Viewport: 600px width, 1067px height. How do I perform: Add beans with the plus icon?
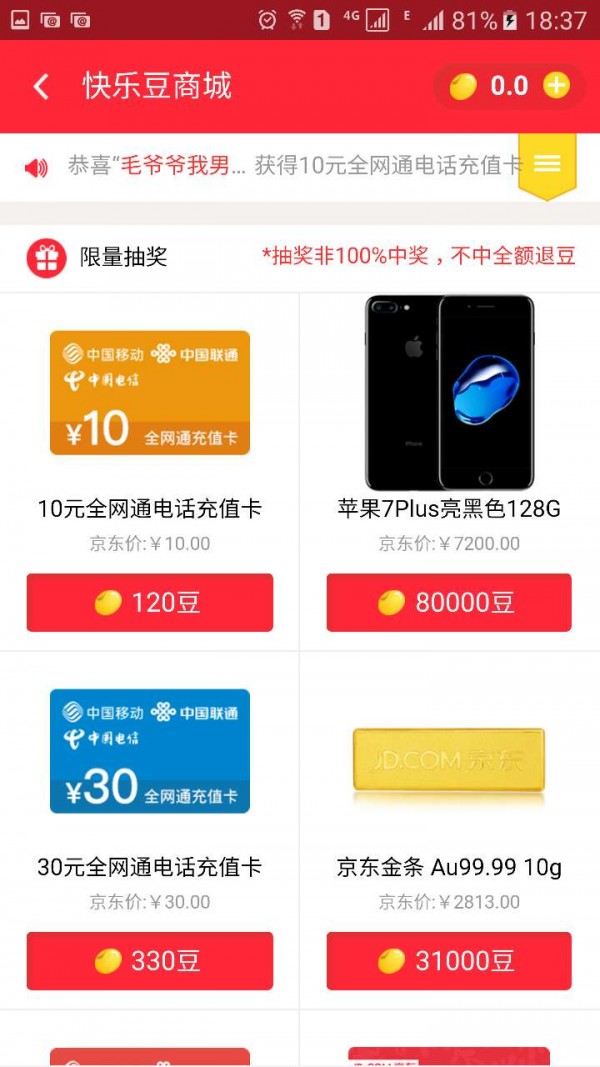click(x=556, y=86)
